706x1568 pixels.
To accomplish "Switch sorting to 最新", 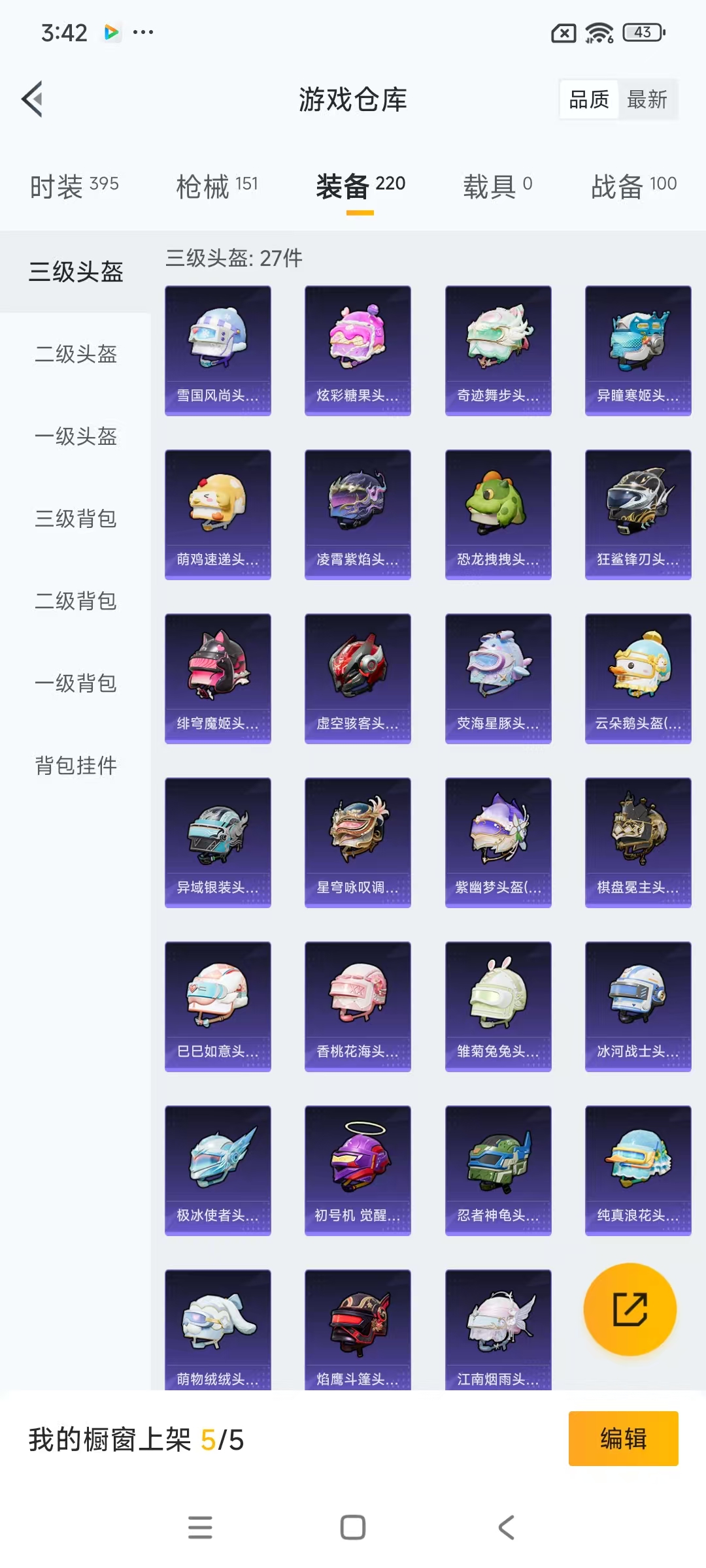I will point(648,99).
